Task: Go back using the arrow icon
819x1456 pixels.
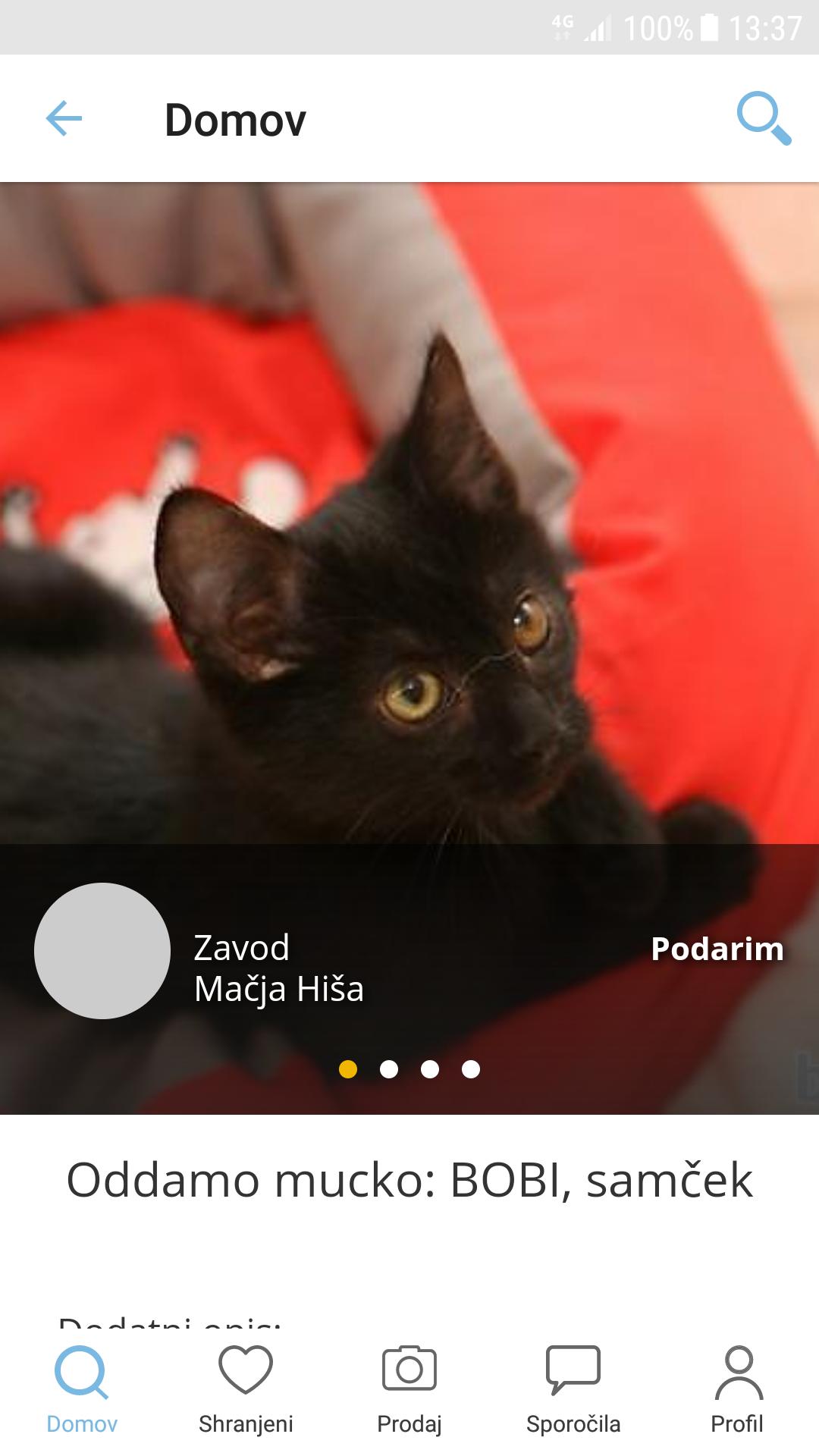Action: 64,119
